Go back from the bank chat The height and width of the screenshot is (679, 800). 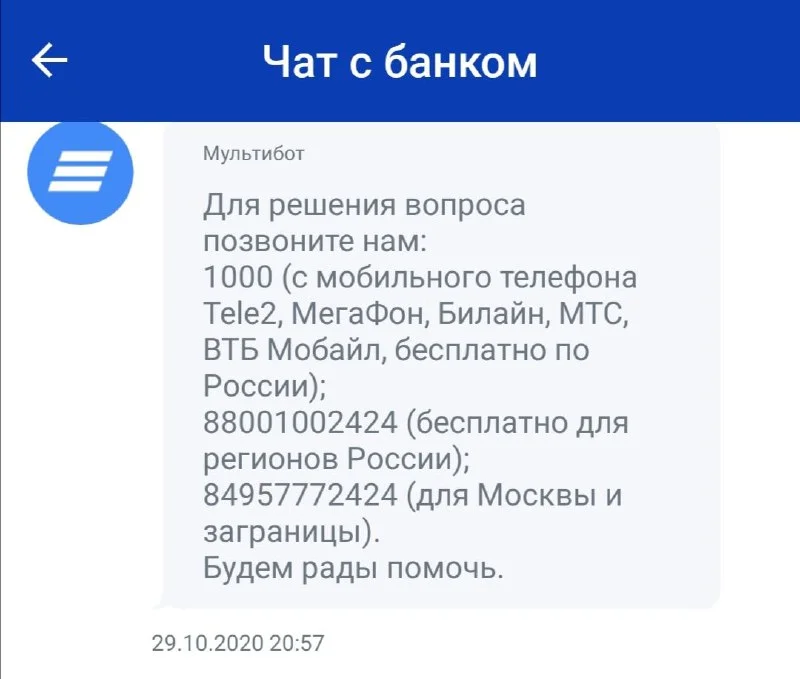point(49,61)
